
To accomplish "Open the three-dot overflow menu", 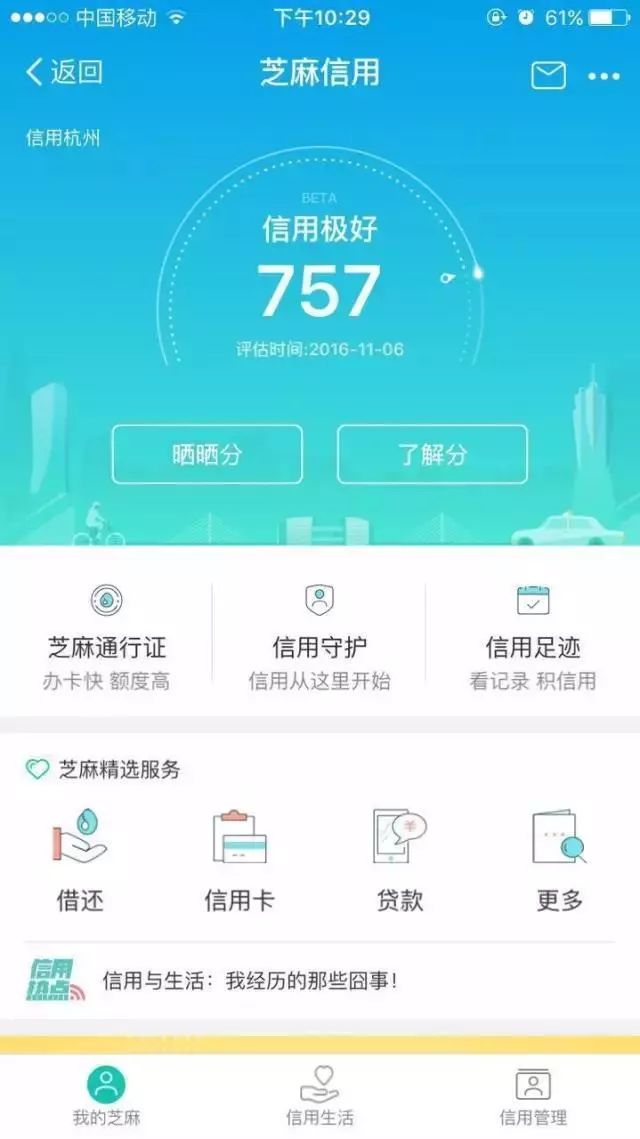I will [604, 76].
